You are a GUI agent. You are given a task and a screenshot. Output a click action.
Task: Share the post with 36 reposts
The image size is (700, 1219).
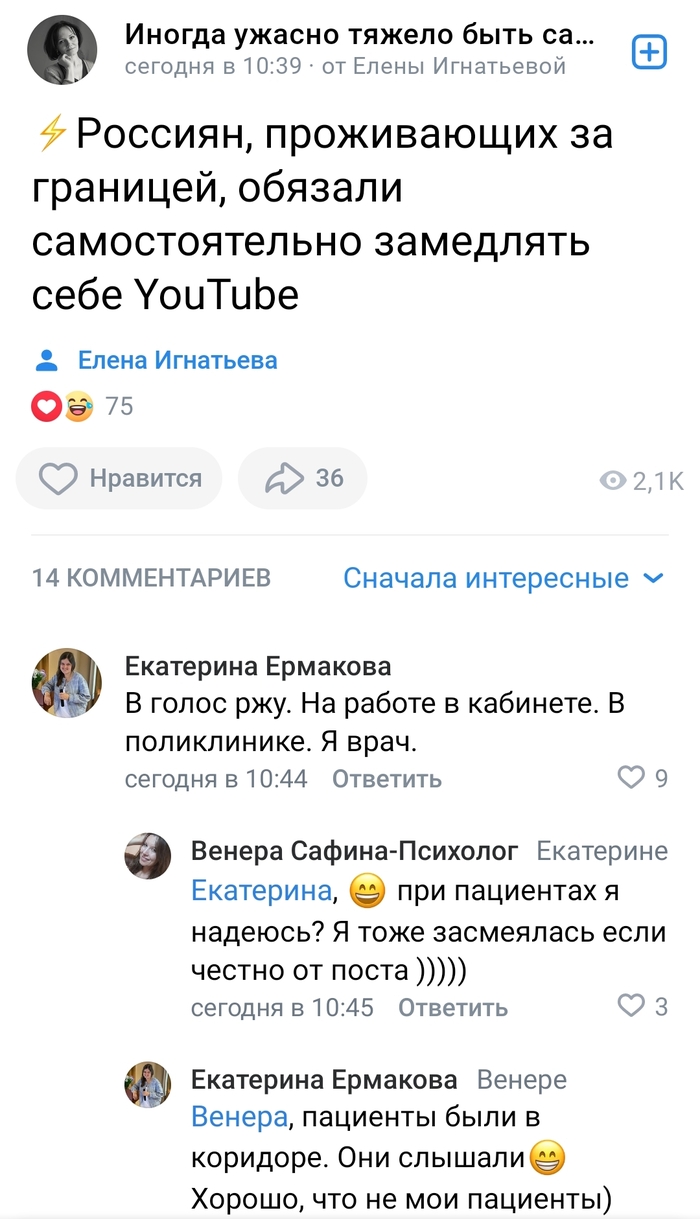tap(303, 479)
